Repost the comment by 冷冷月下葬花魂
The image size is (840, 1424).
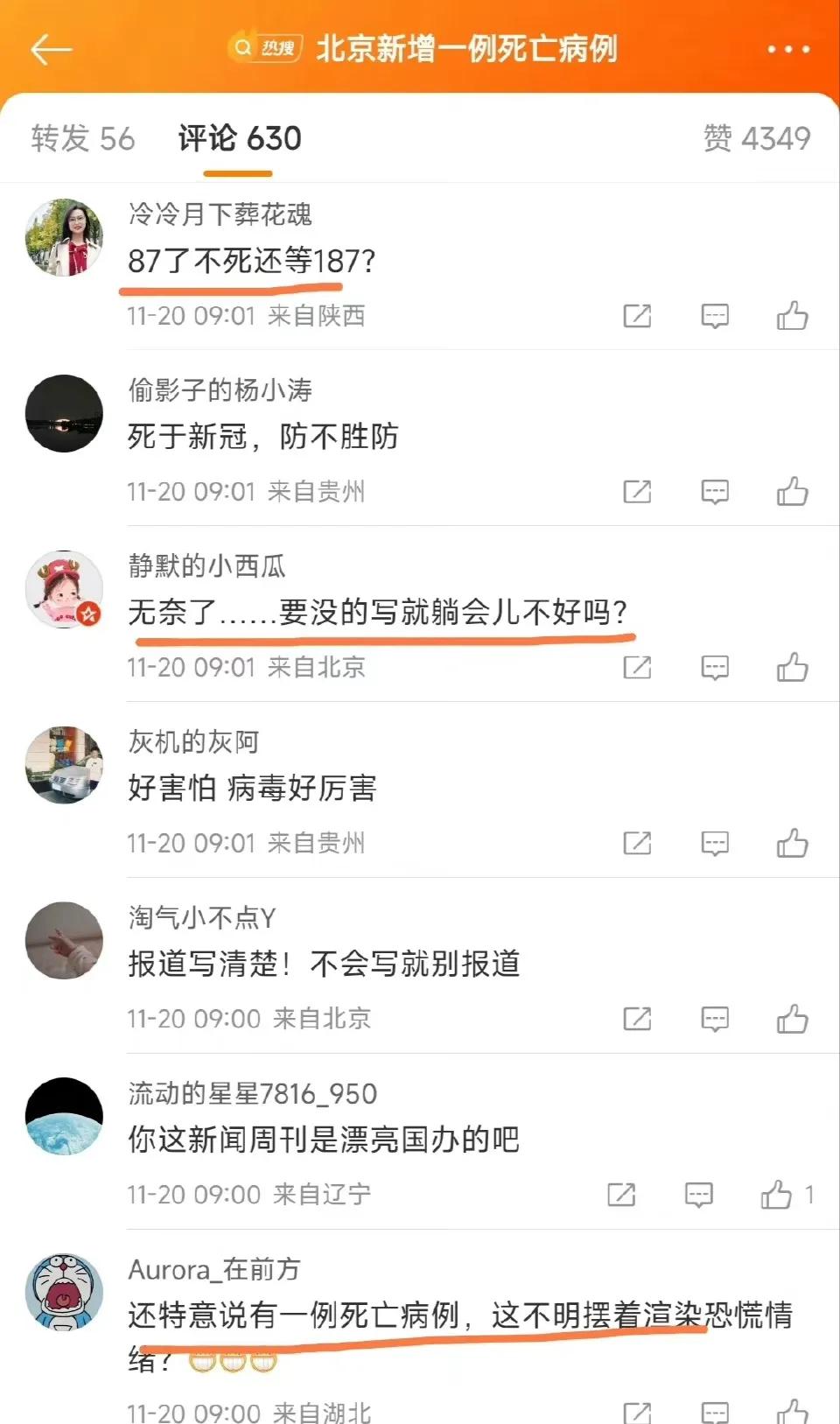(x=637, y=316)
